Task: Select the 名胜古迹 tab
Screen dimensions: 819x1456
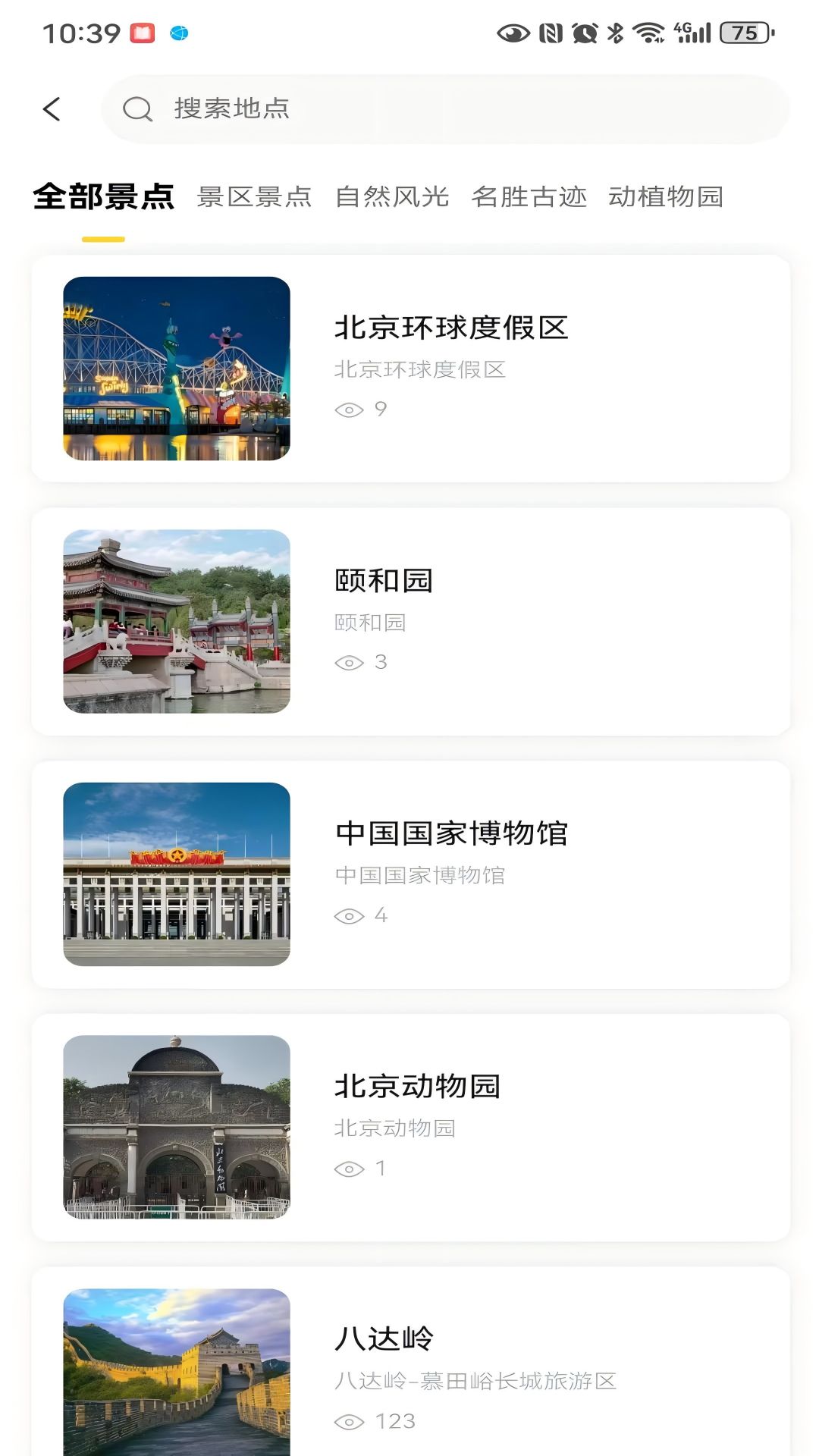Action: click(x=531, y=197)
